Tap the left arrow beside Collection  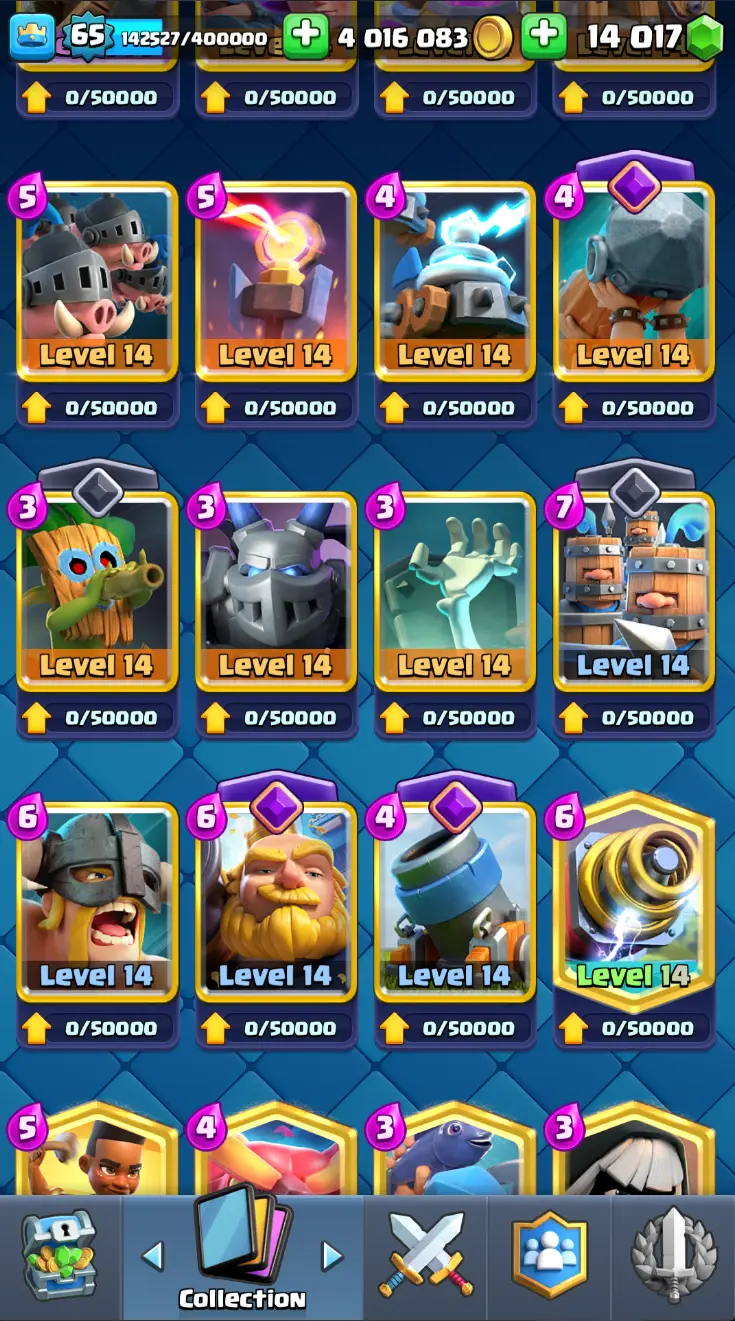(x=152, y=1256)
